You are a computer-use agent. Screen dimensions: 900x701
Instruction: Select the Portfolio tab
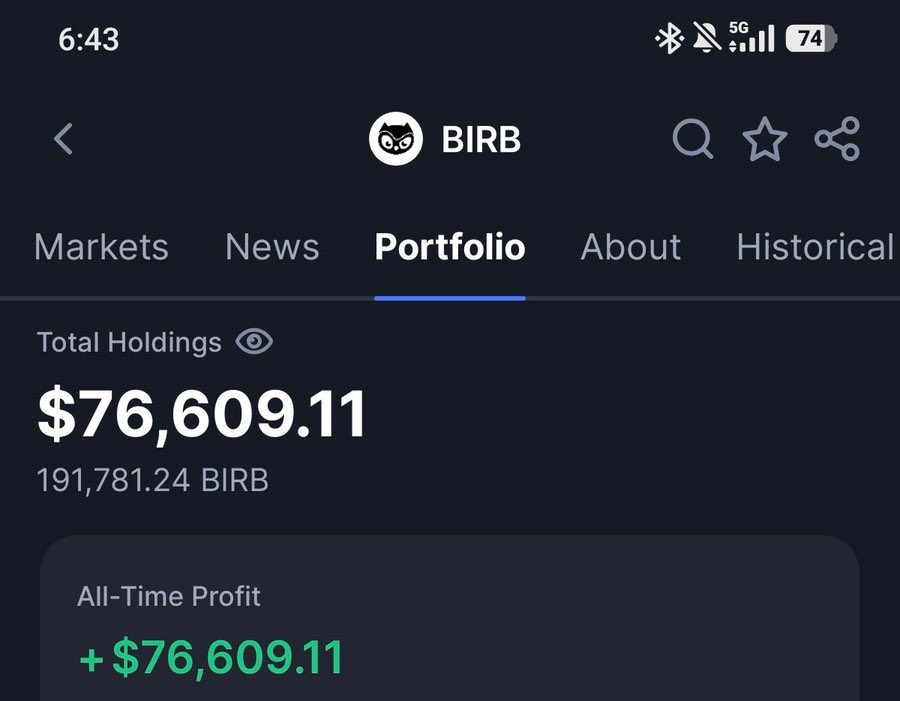pyautogui.click(x=449, y=247)
